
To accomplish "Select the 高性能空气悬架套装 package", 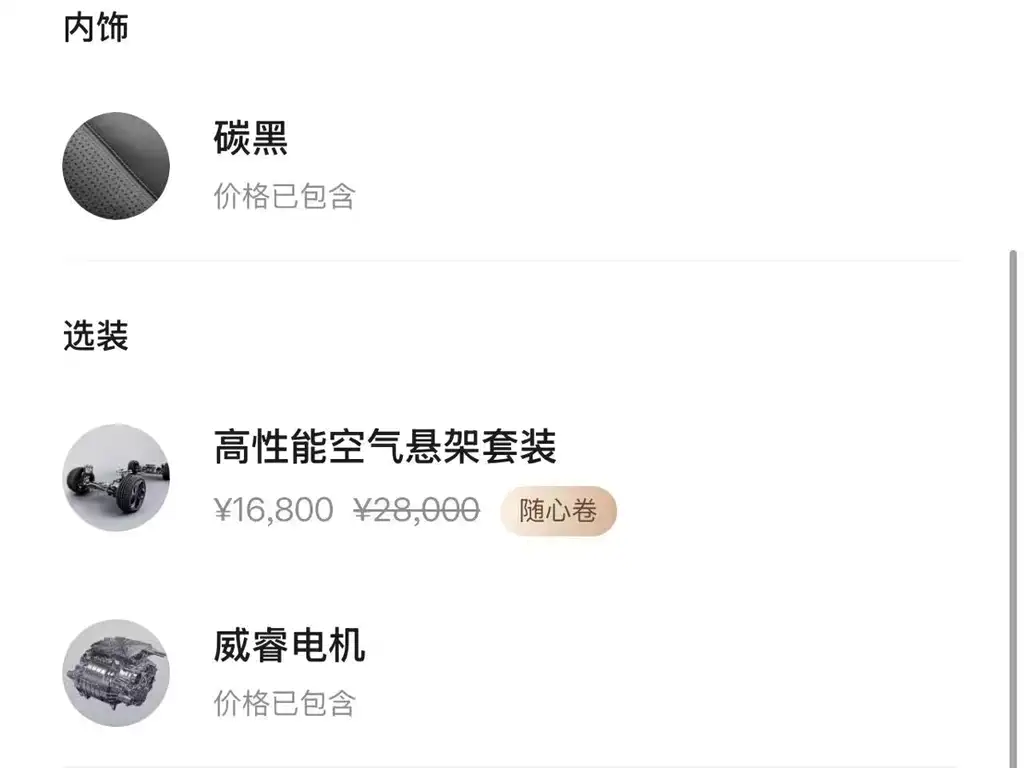I will point(385,446).
